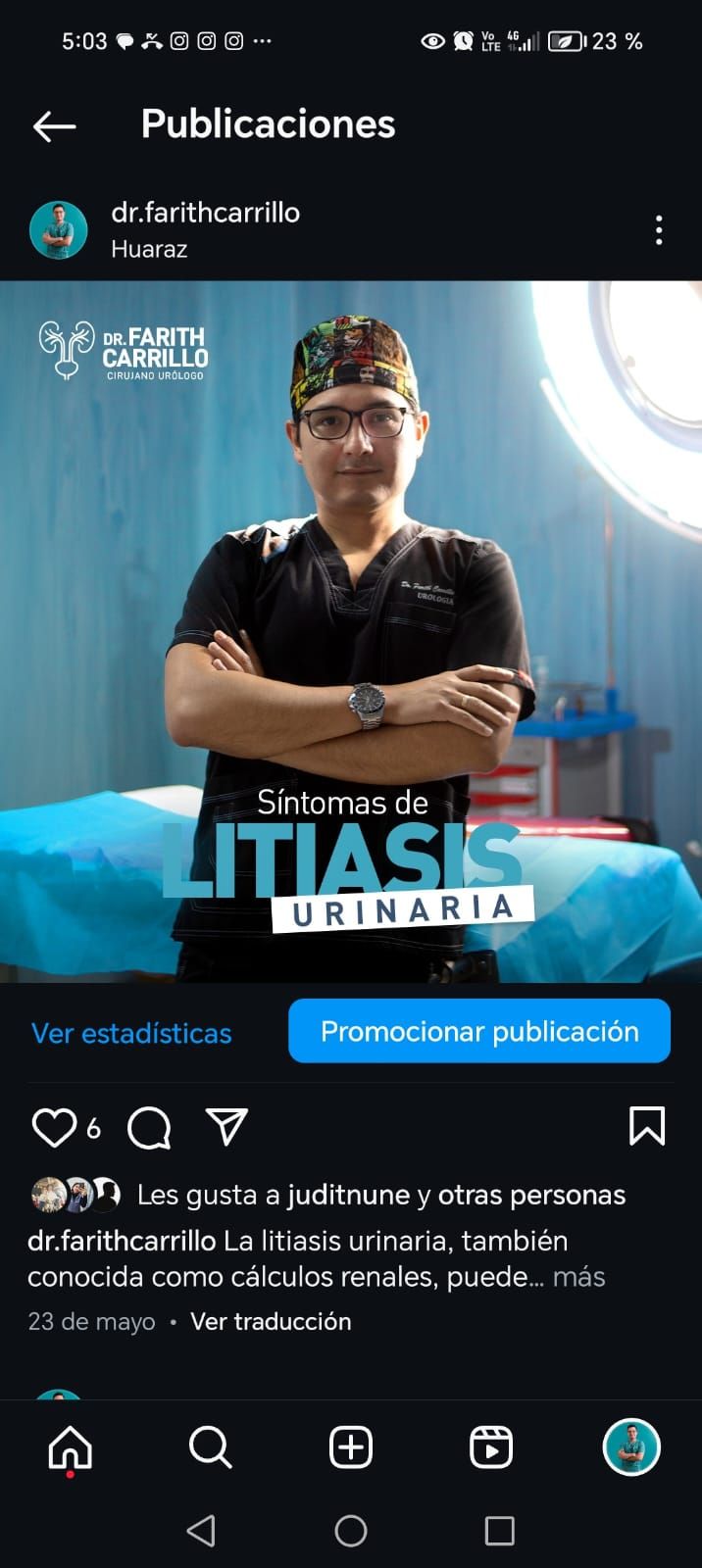Open dr.farithcarrillo profile from post header
The image size is (702, 1568).
205,213
